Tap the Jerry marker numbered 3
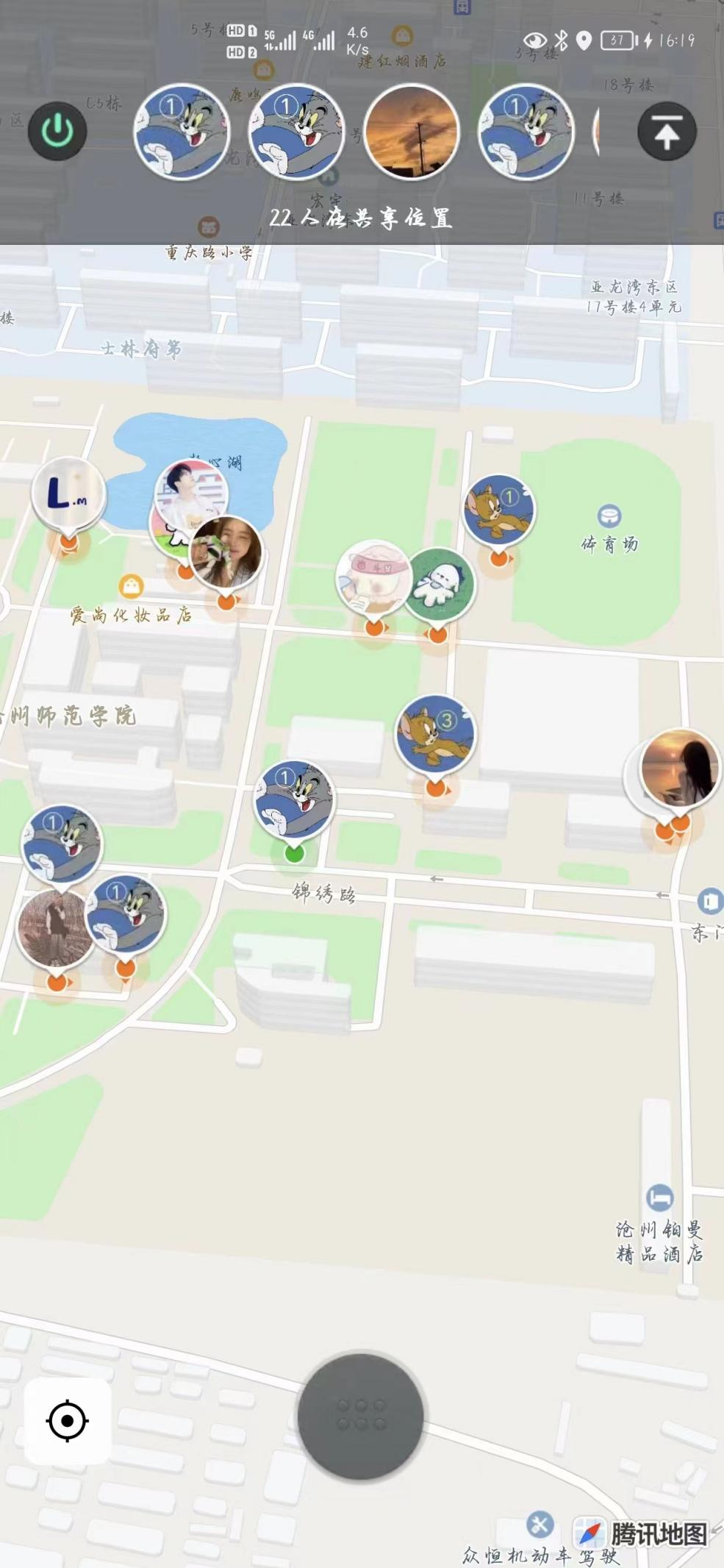 click(435, 735)
